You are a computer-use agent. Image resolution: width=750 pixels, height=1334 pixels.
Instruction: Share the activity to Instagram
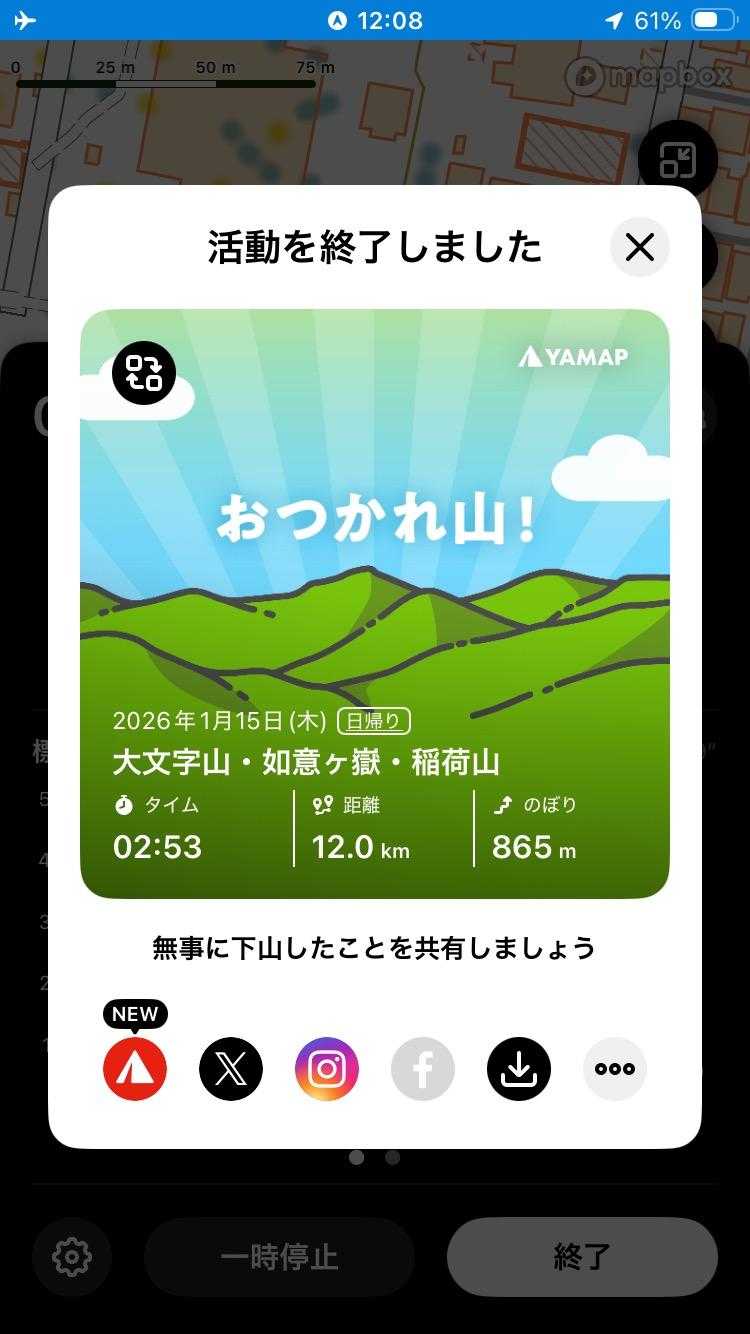(x=327, y=1069)
